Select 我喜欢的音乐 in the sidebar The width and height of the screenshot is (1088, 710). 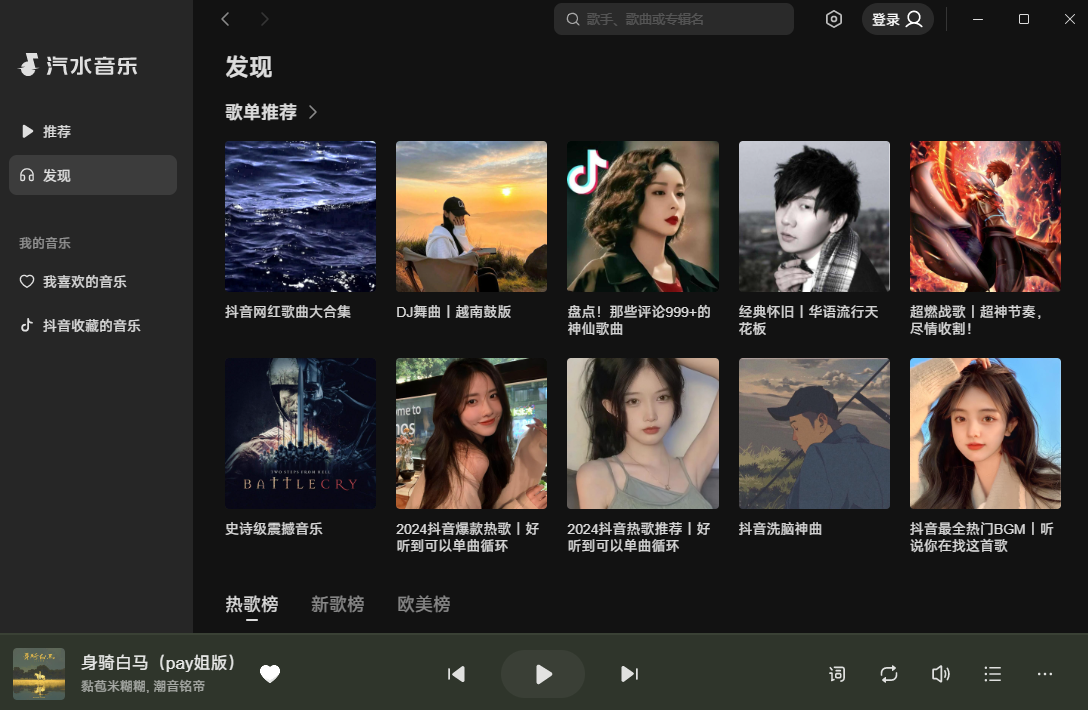point(84,282)
